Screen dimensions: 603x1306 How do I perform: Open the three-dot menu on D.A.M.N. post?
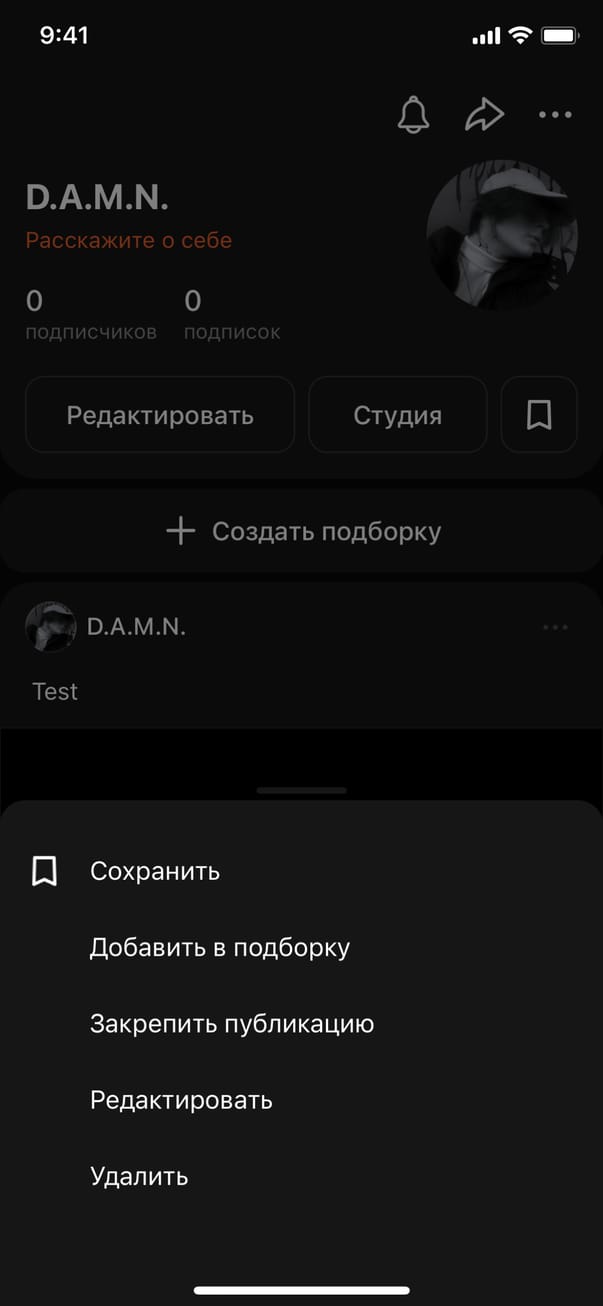tap(555, 627)
